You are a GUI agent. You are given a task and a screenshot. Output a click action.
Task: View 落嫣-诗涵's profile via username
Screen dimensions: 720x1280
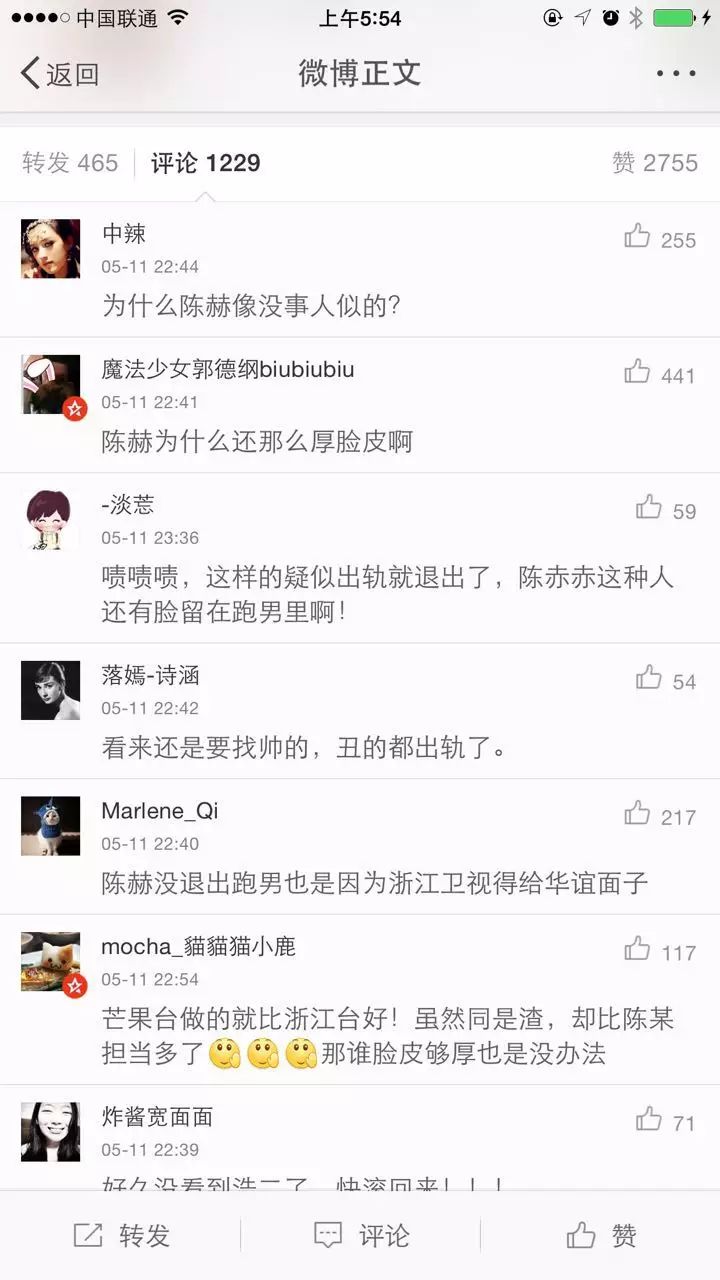[150, 676]
